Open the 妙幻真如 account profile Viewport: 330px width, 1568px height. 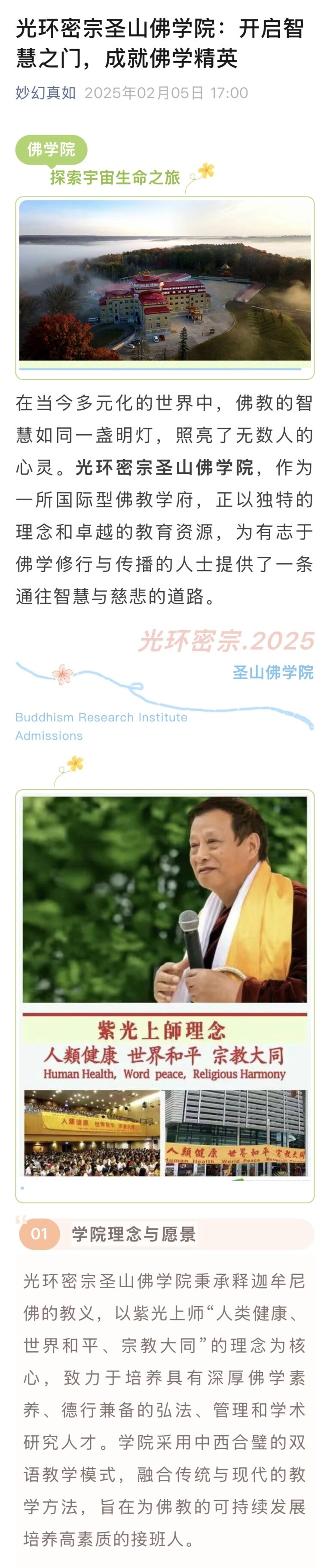pos(46,93)
